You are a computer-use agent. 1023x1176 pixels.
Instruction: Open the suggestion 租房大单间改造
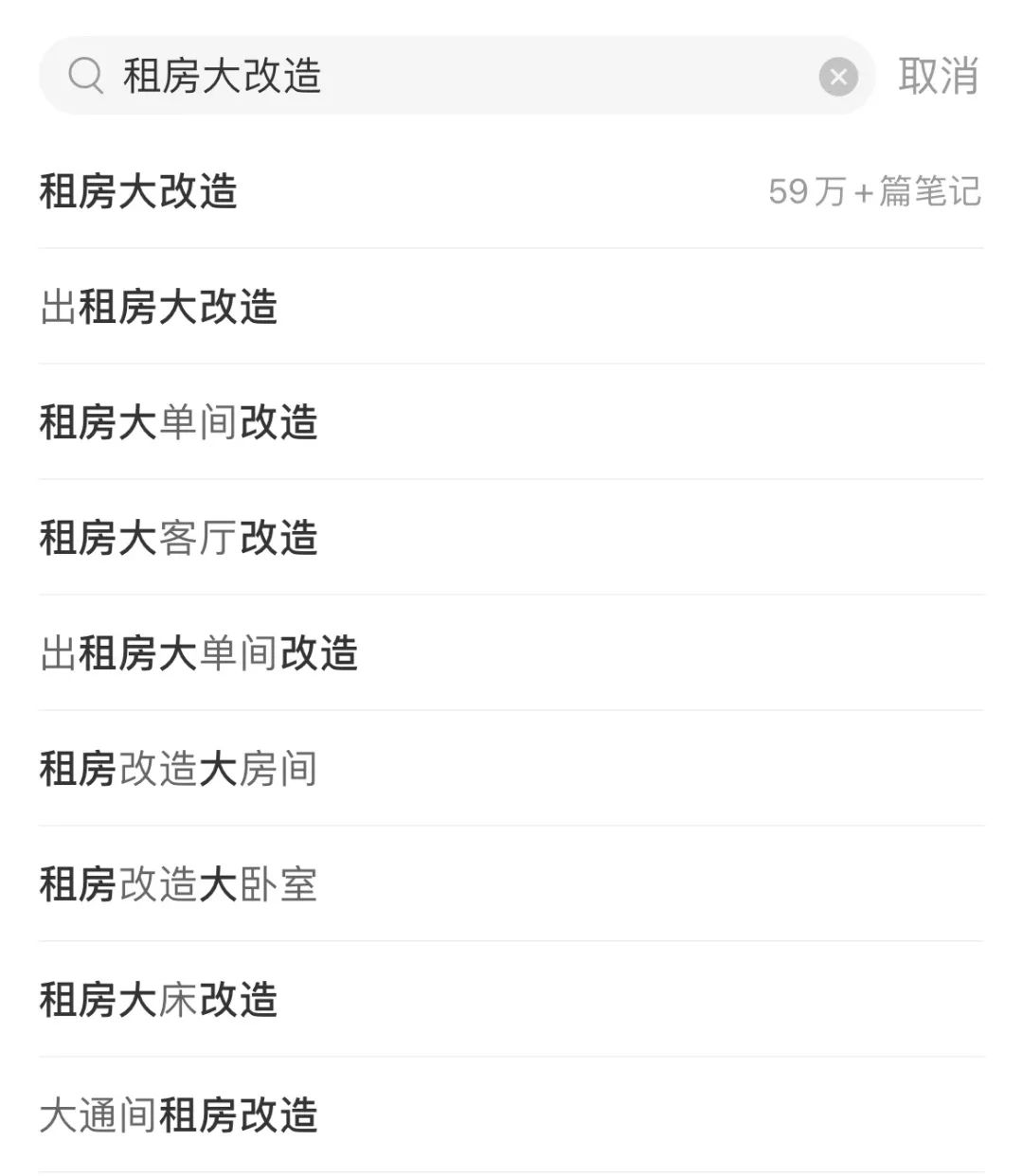point(178,422)
